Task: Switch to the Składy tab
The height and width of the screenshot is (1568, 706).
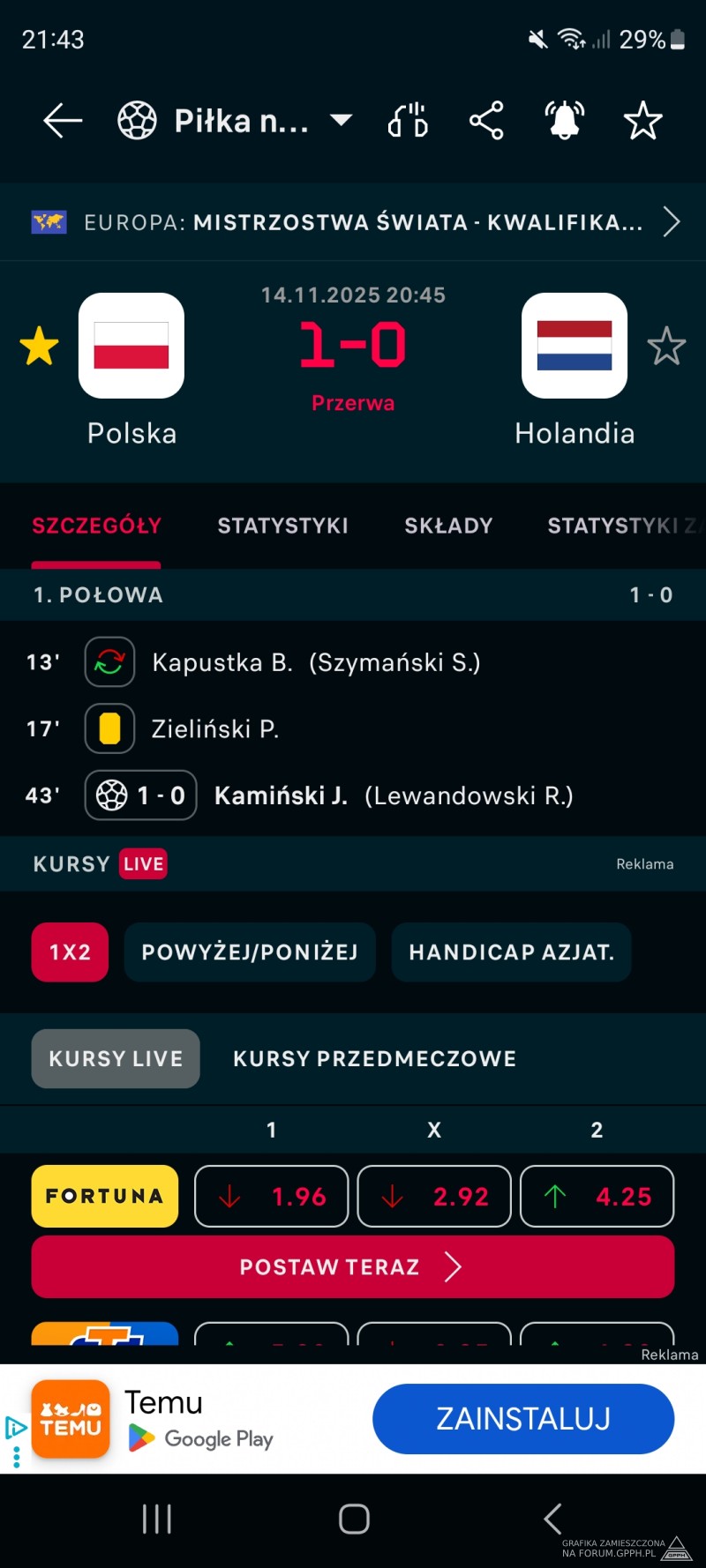Action: click(x=448, y=526)
